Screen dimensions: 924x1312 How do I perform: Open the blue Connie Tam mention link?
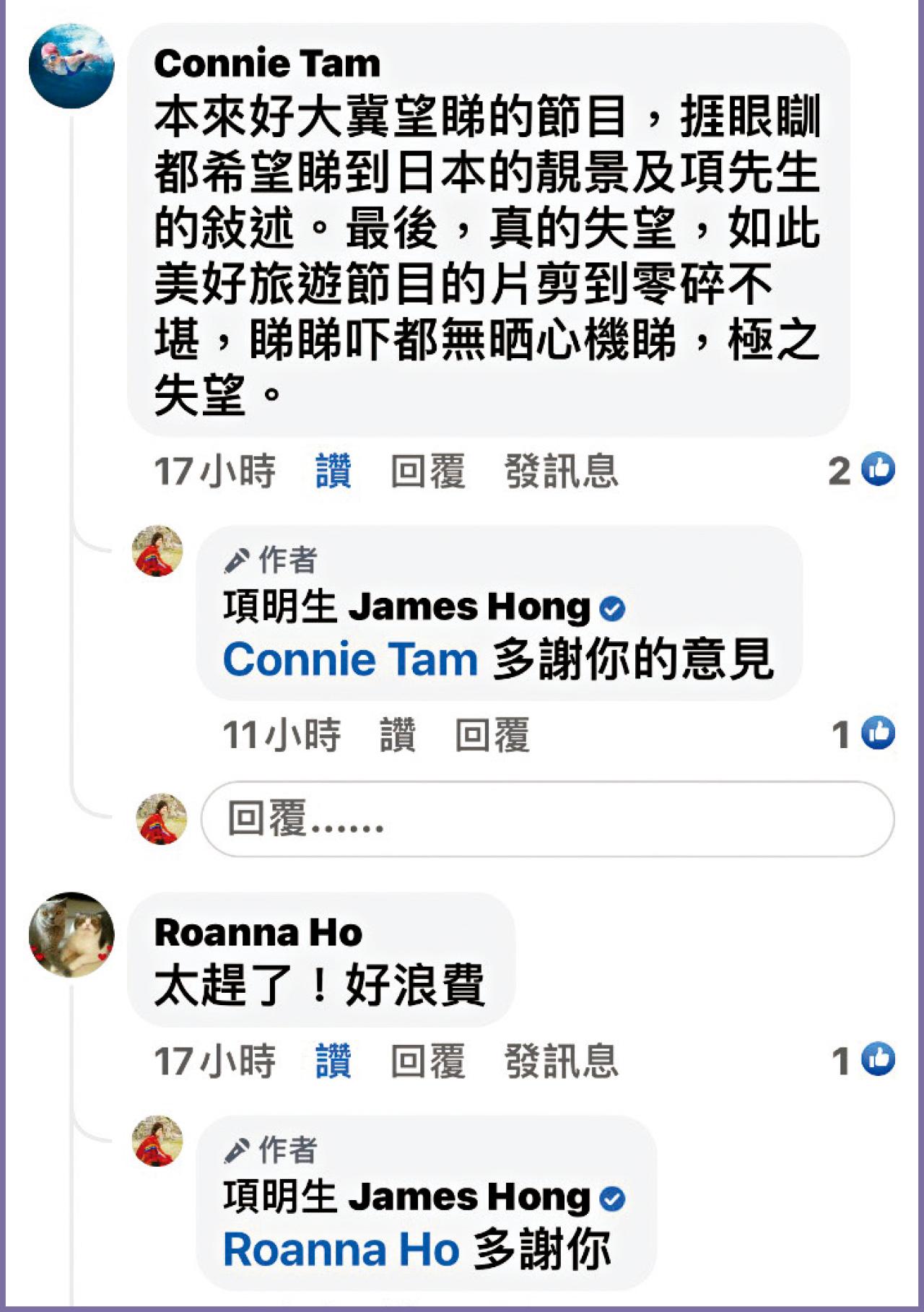(x=350, y=659)
